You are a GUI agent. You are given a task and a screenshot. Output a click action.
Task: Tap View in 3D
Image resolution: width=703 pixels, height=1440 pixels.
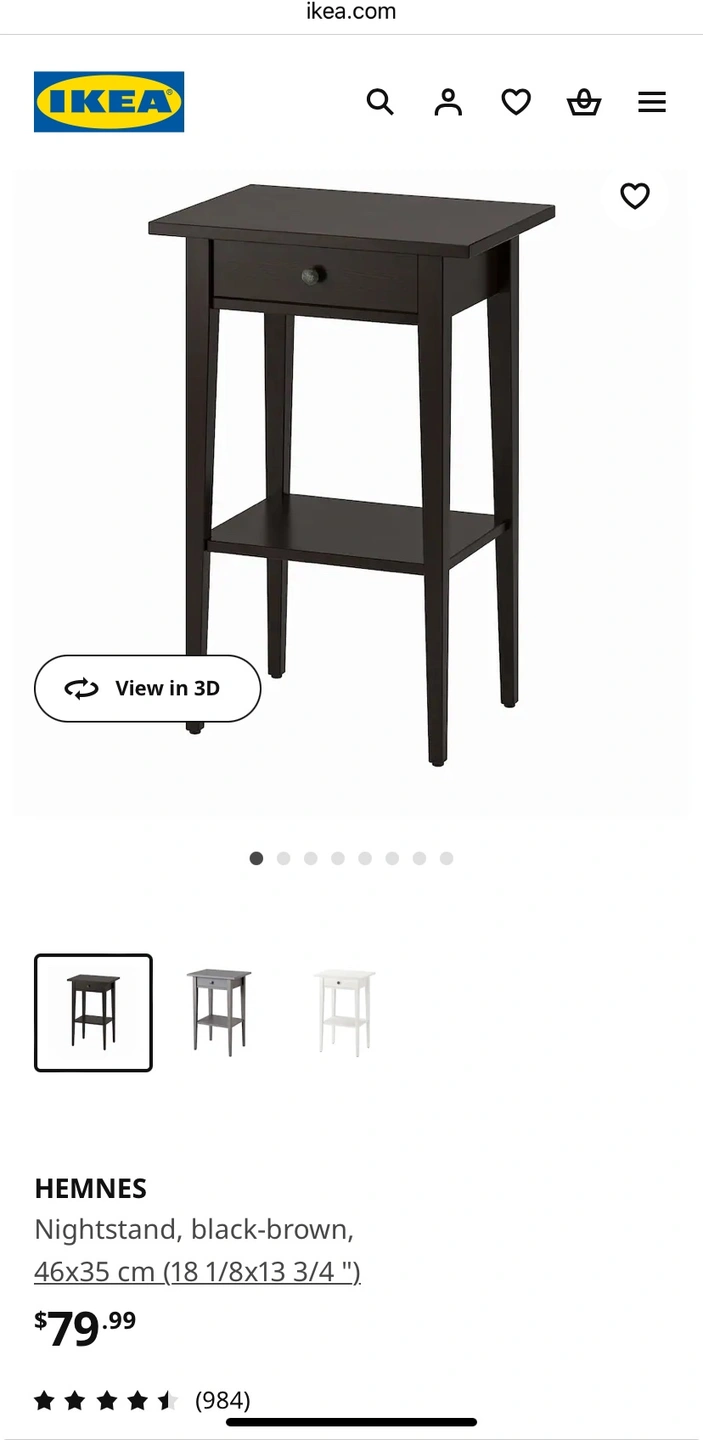pos(148,688)
